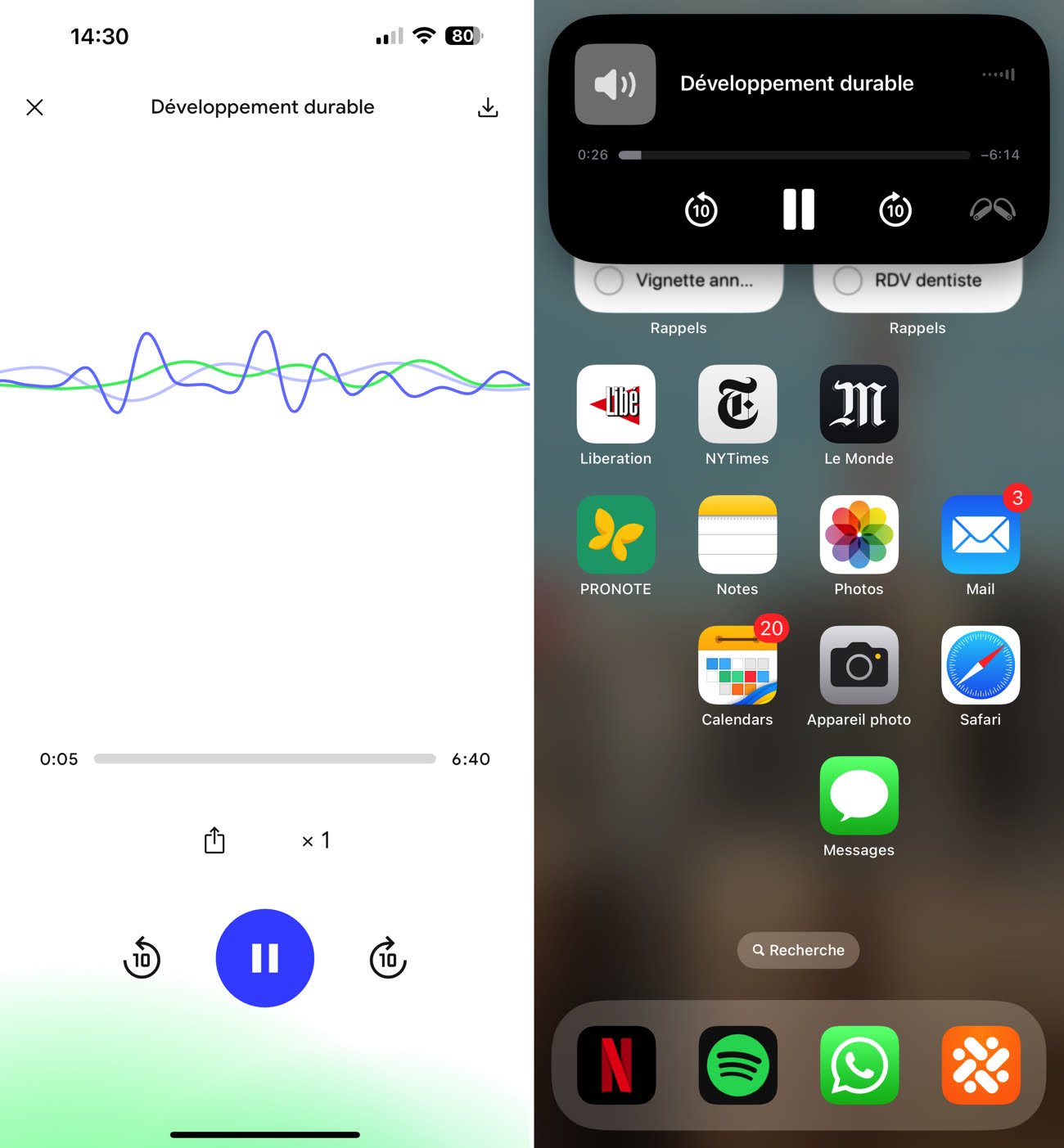1064x1148 pixels.
Task: Launch the NYTimes app
Action: pyautogui.click(x=737, y=404)
